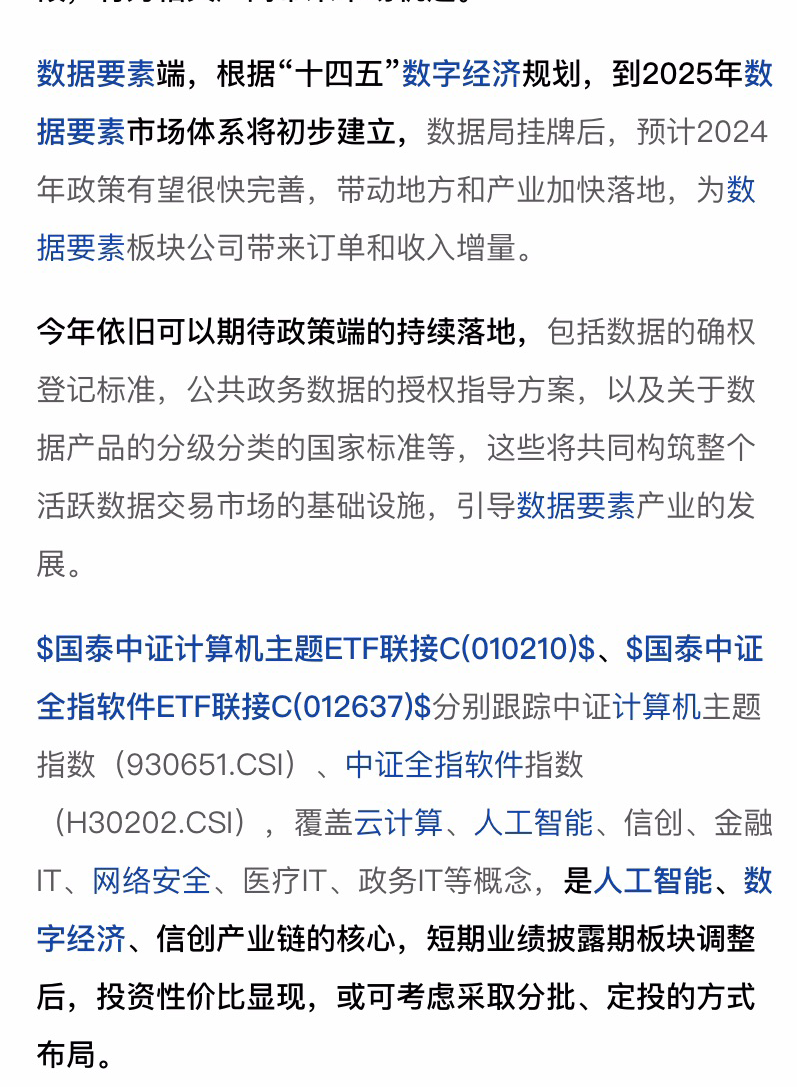The width and height of the screenshot is (797, 1087).
Task: Open the 网络安全 topic link
Action: point(152,881)
